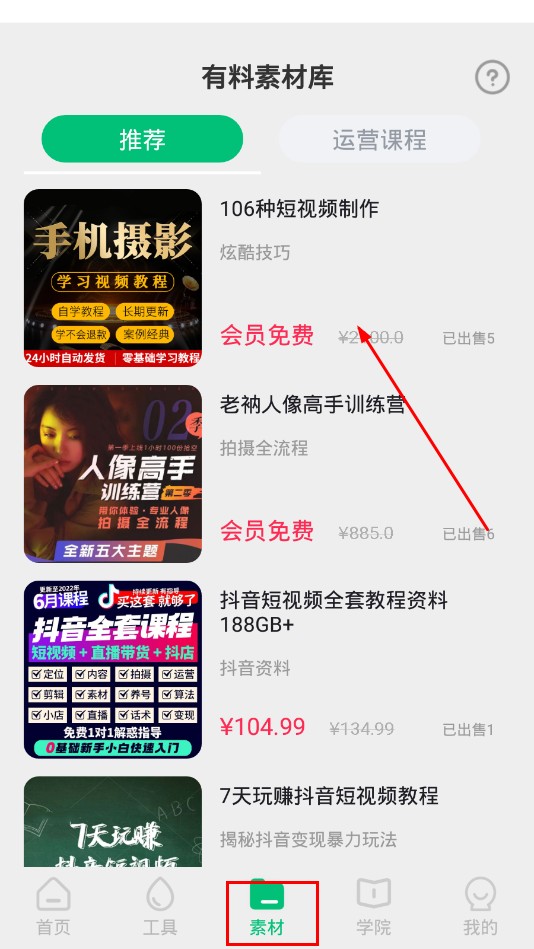
Task: Open 老衲人像高手训练营 course
Action: click(x=266, y=474)
